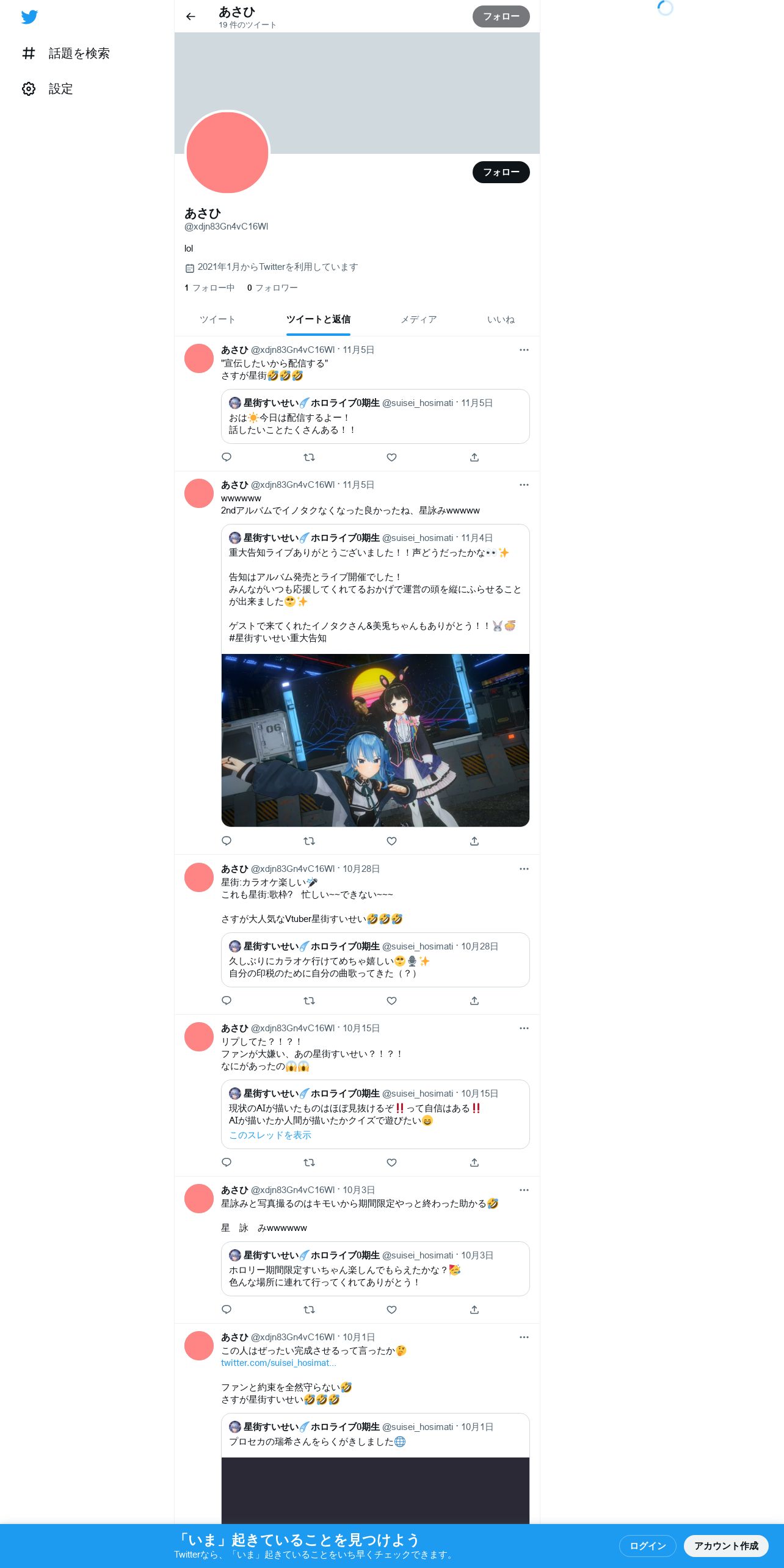Open このスレッドを表示 link
Screen dimensions: 784x1568
click(270, 1135)
